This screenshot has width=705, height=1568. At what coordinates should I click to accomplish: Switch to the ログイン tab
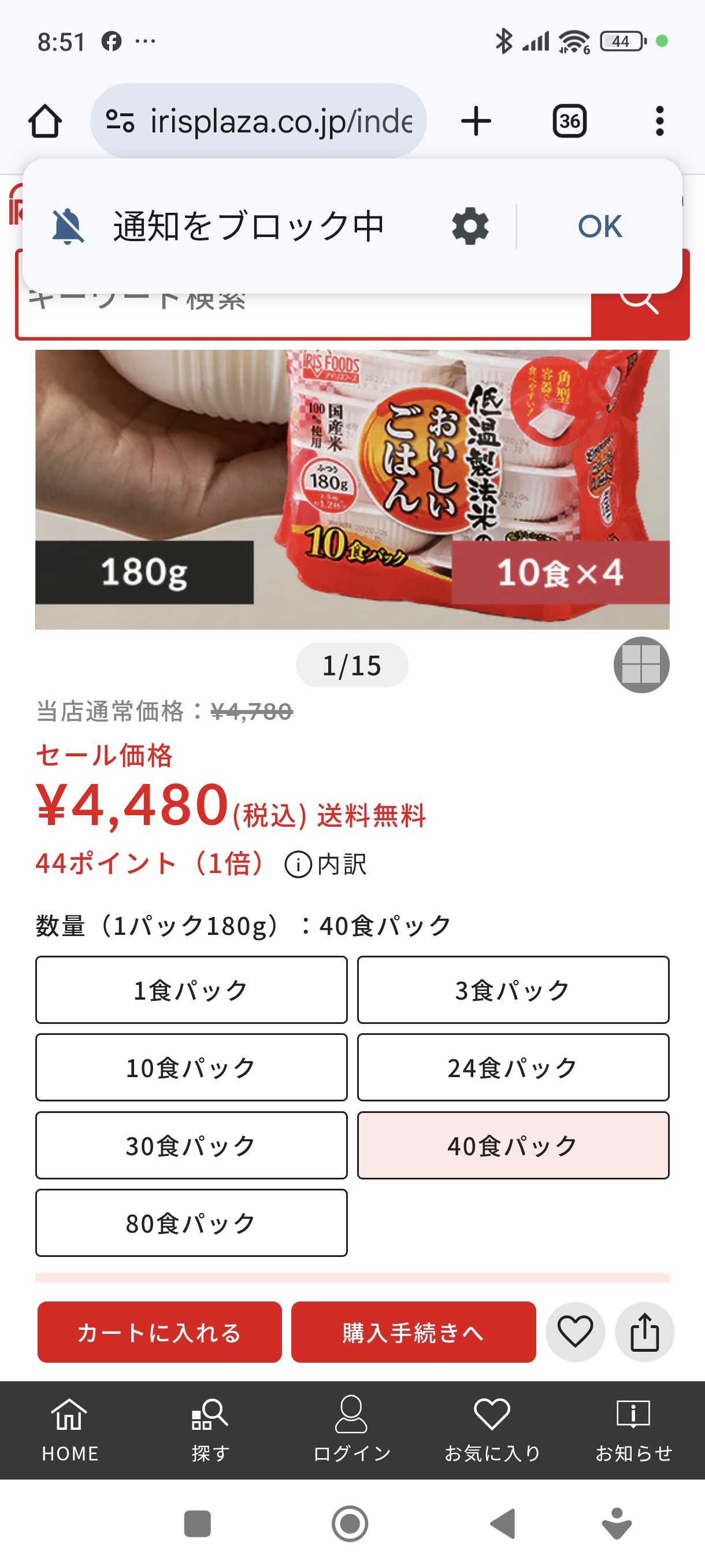351,1429
